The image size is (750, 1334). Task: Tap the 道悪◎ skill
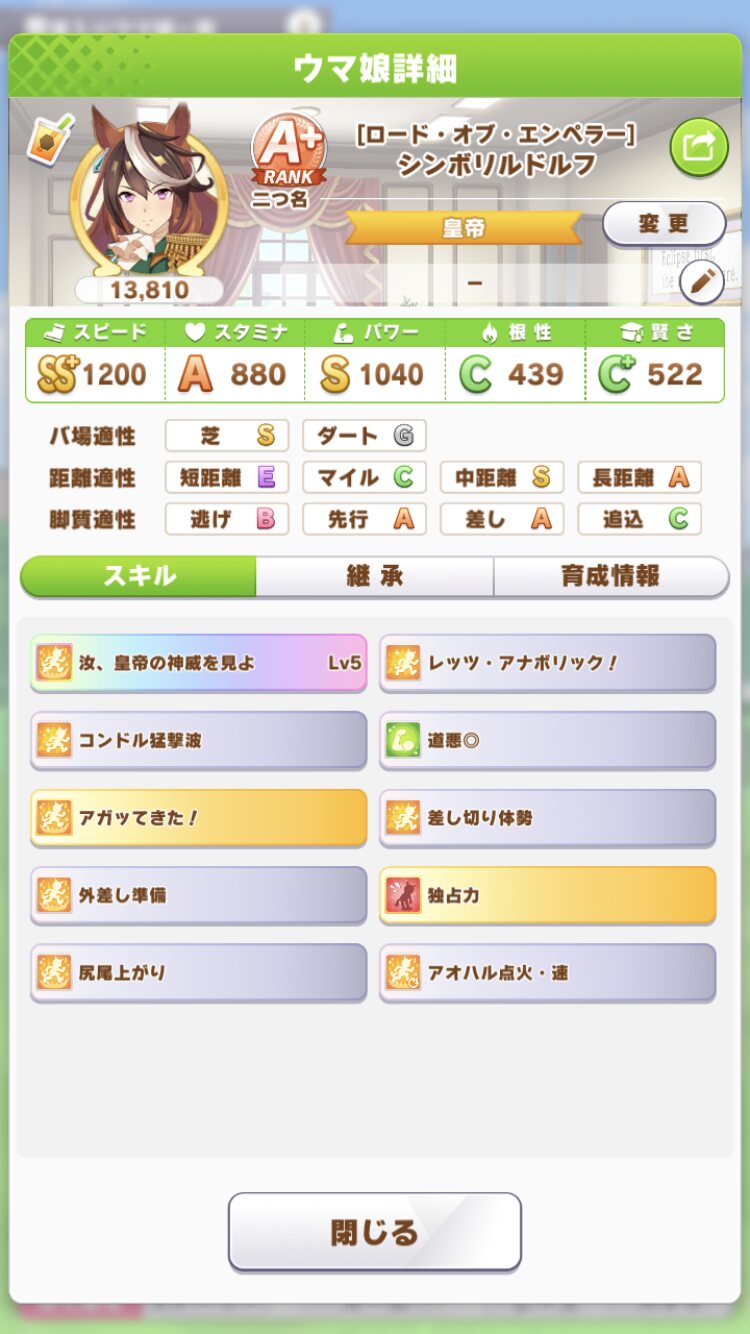[547, 740]
